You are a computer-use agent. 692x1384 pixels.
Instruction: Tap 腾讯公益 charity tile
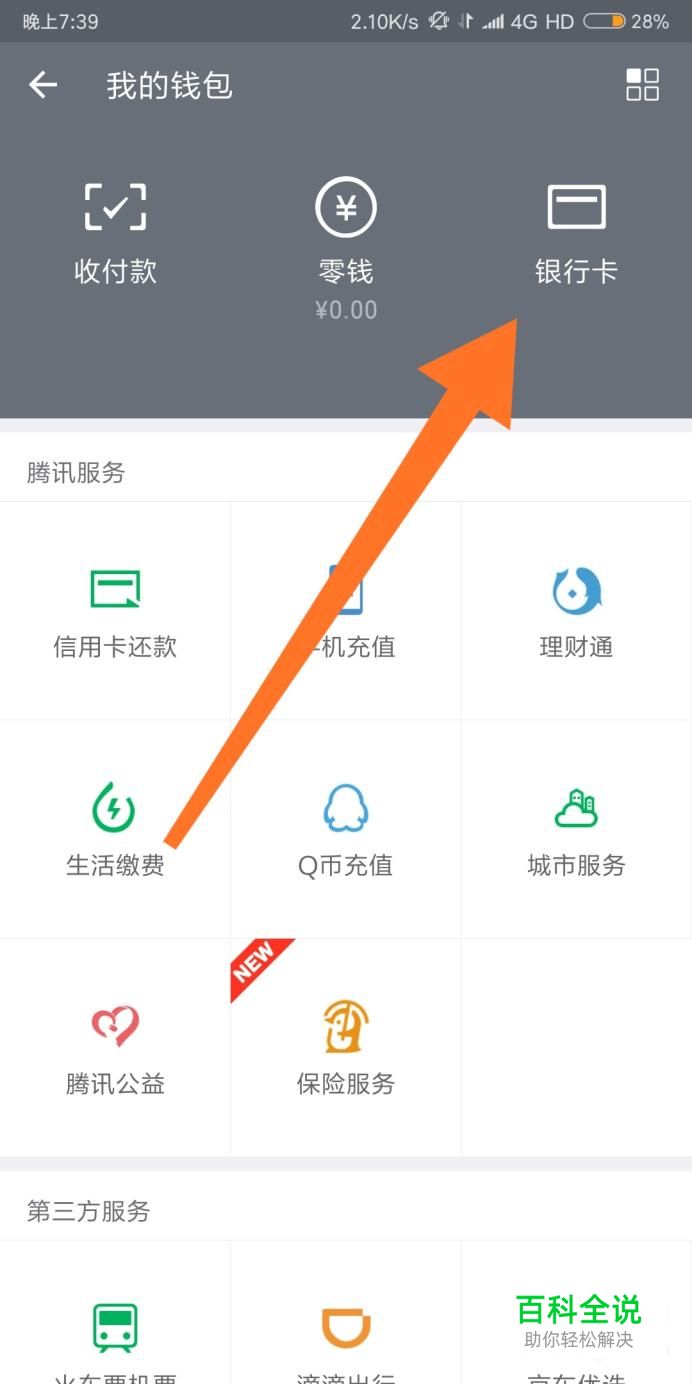coord(115,1048)
